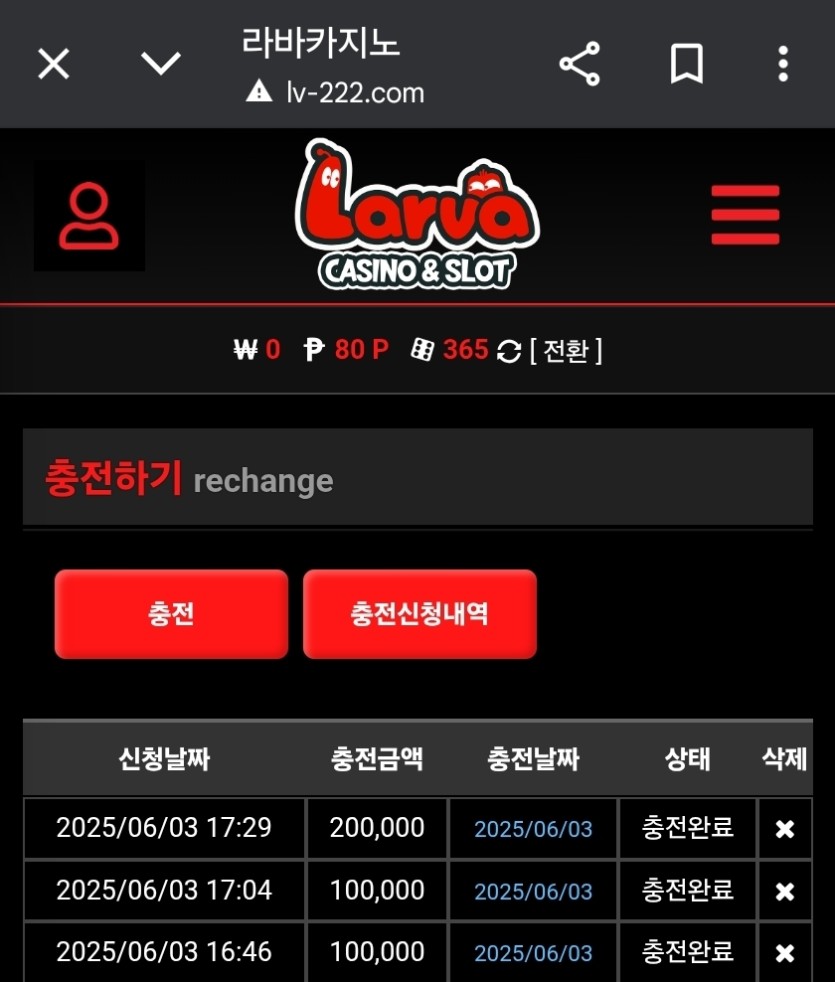The height and width of the screenshot is (982, 835).
Task: Bookmark this page
Action: click(686, 65)
